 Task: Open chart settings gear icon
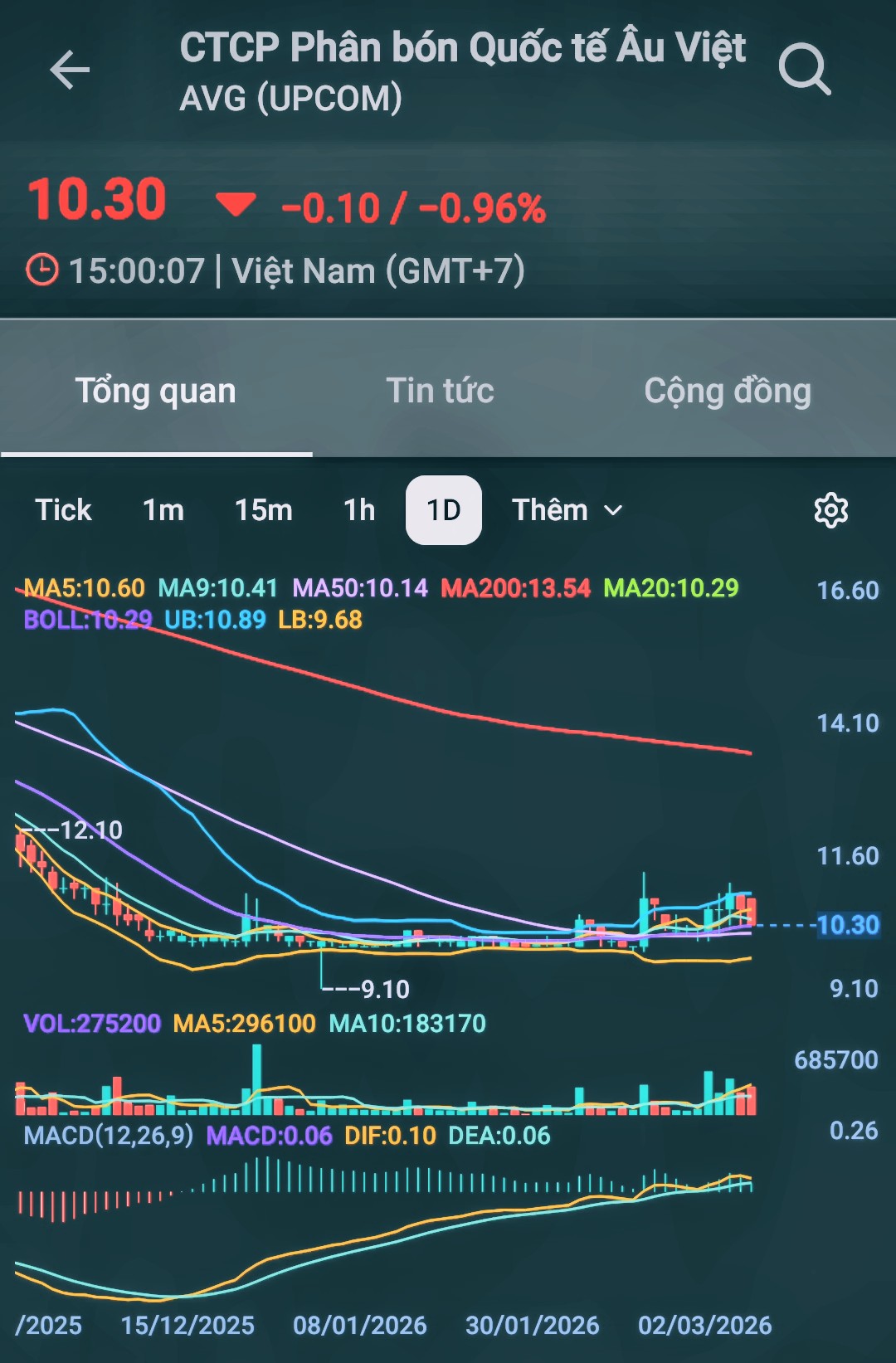830,510
